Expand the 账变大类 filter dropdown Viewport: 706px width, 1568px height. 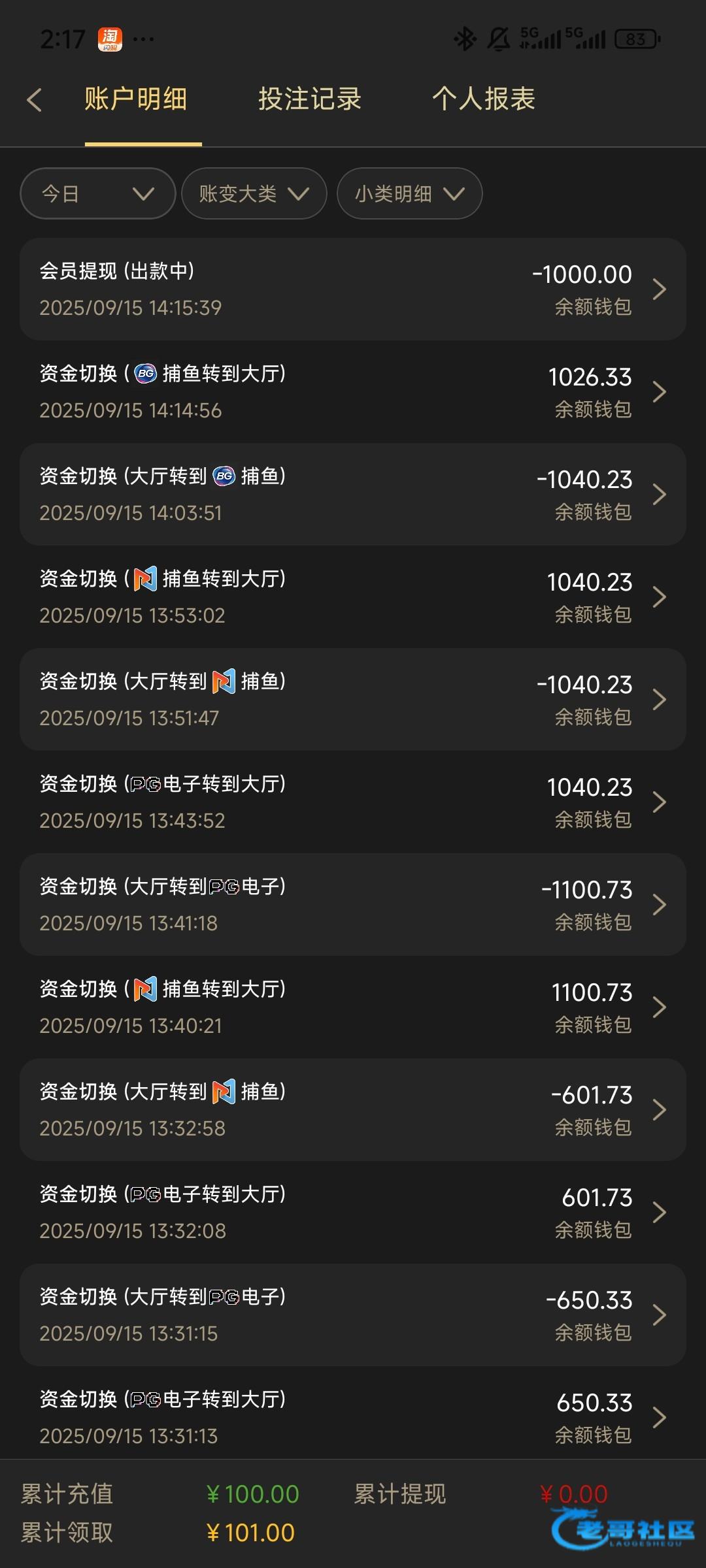coord(254,193)
